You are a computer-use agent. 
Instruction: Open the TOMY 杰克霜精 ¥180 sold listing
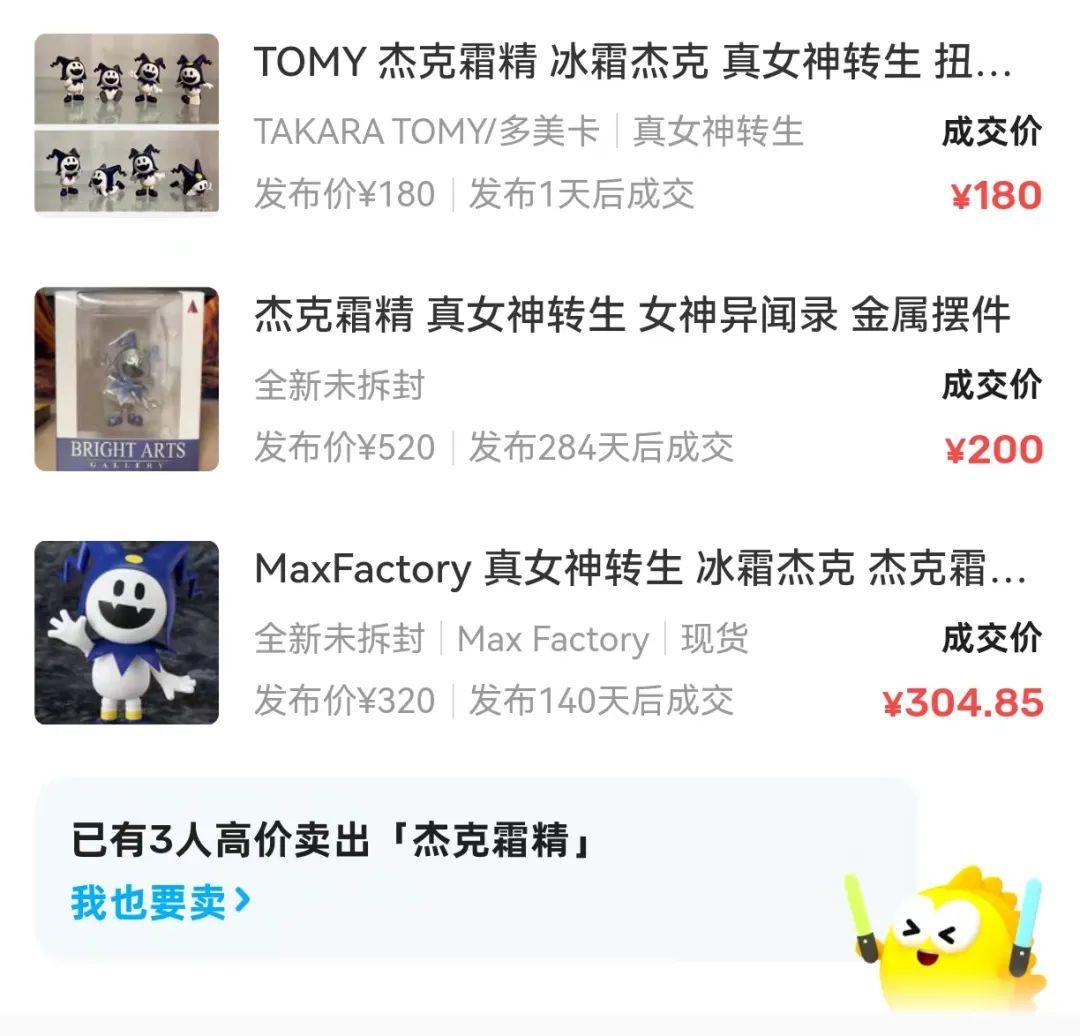click(x=632, y=63)
